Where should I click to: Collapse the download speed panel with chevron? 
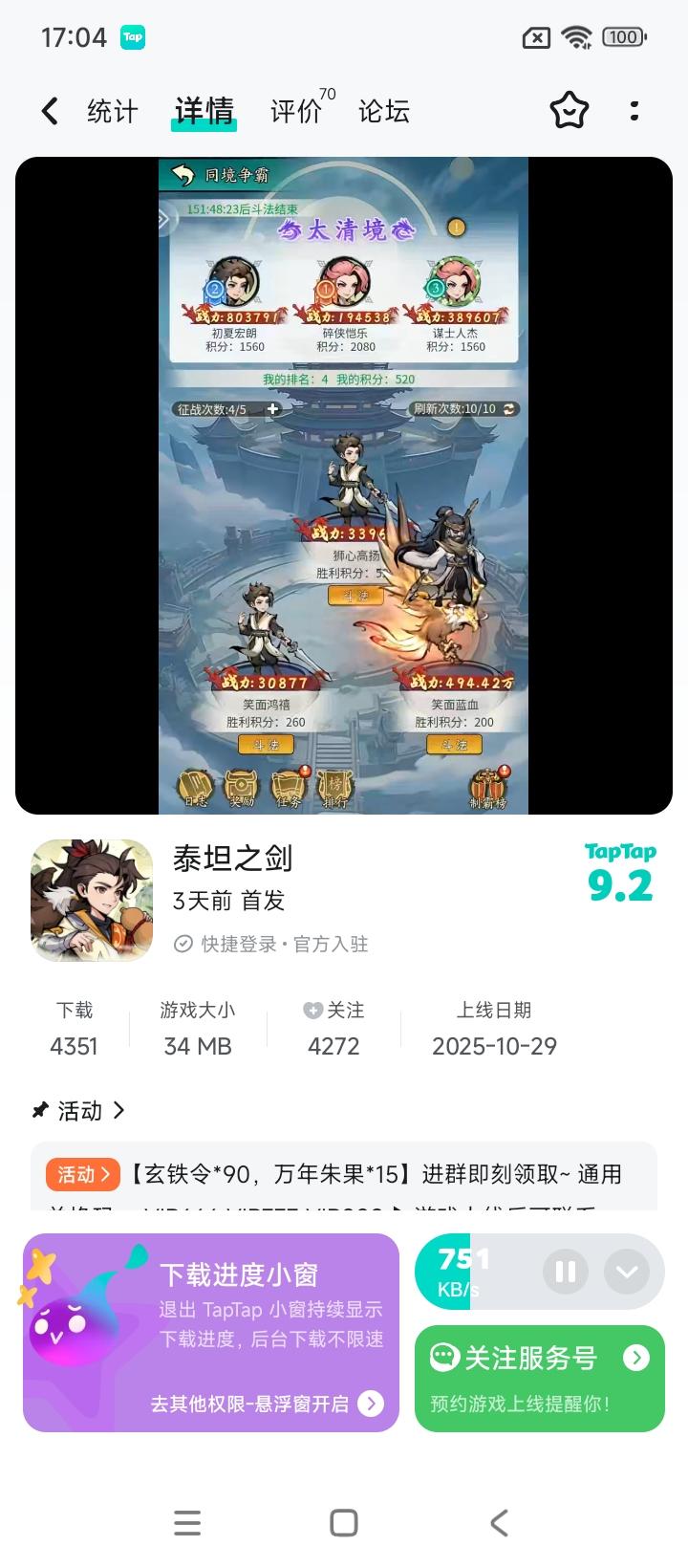(628, 1272)
